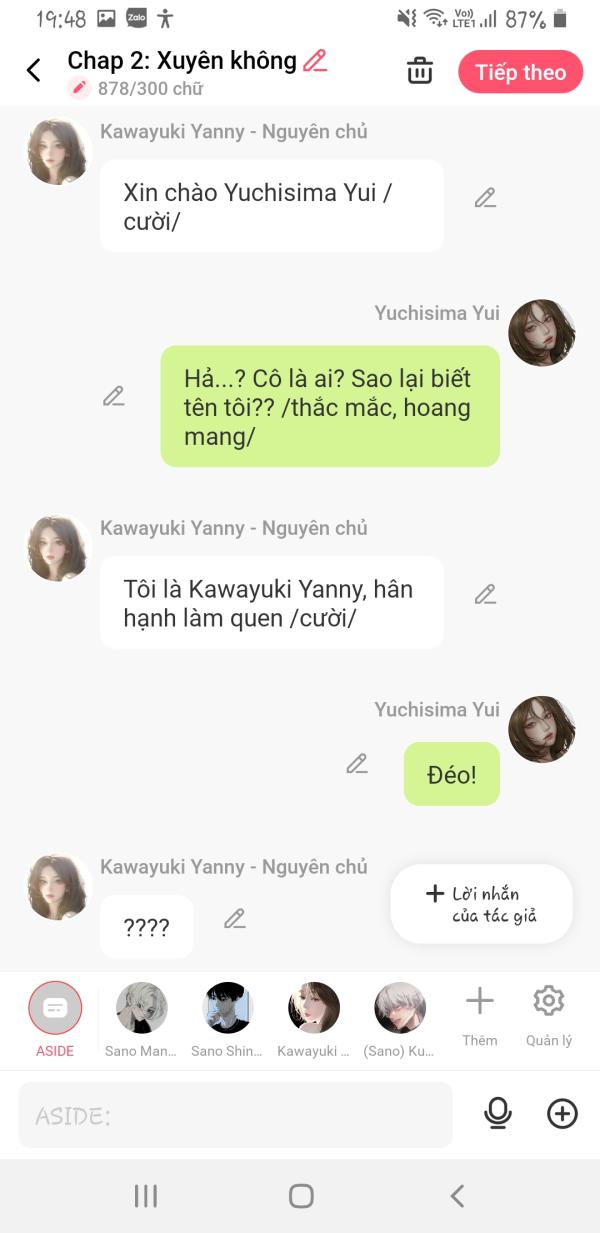Tap Thêm to add a character
The width and height of the screenshot is (600, 1233).
point(480,1016)
